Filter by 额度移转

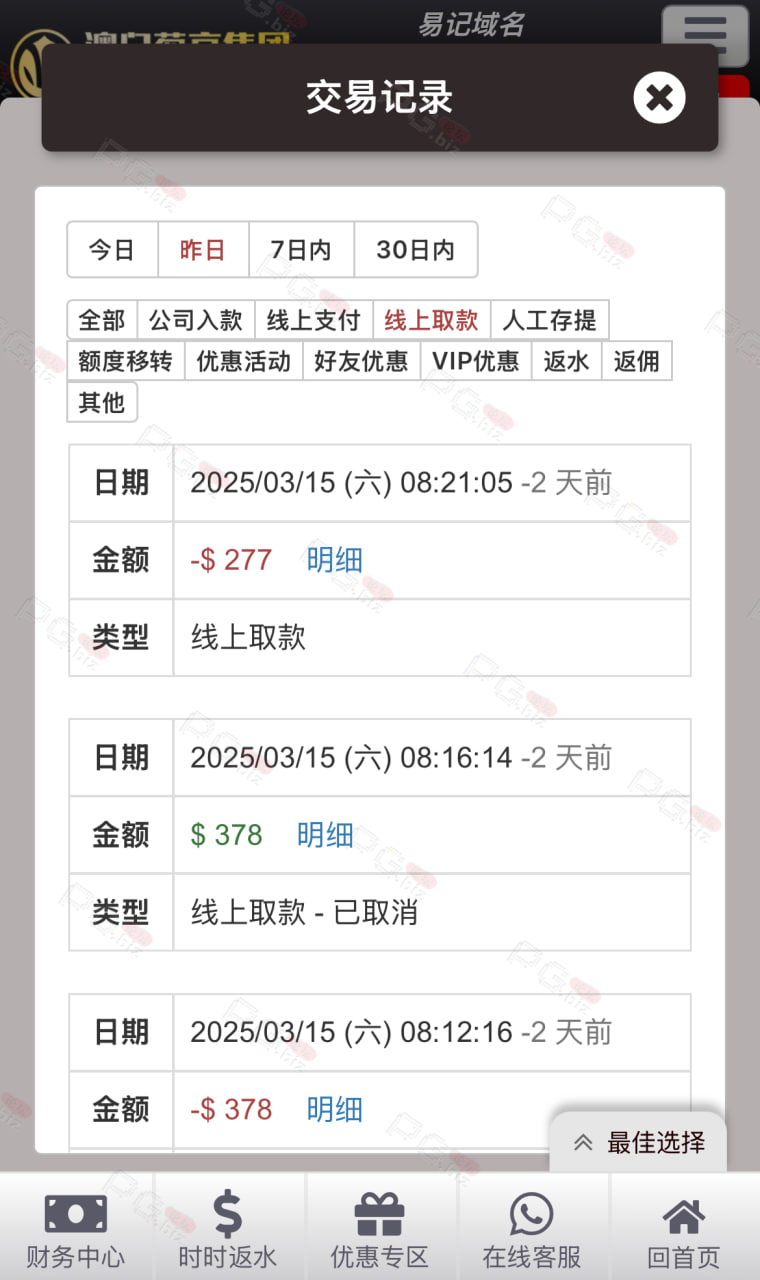[x=125, y=361]
